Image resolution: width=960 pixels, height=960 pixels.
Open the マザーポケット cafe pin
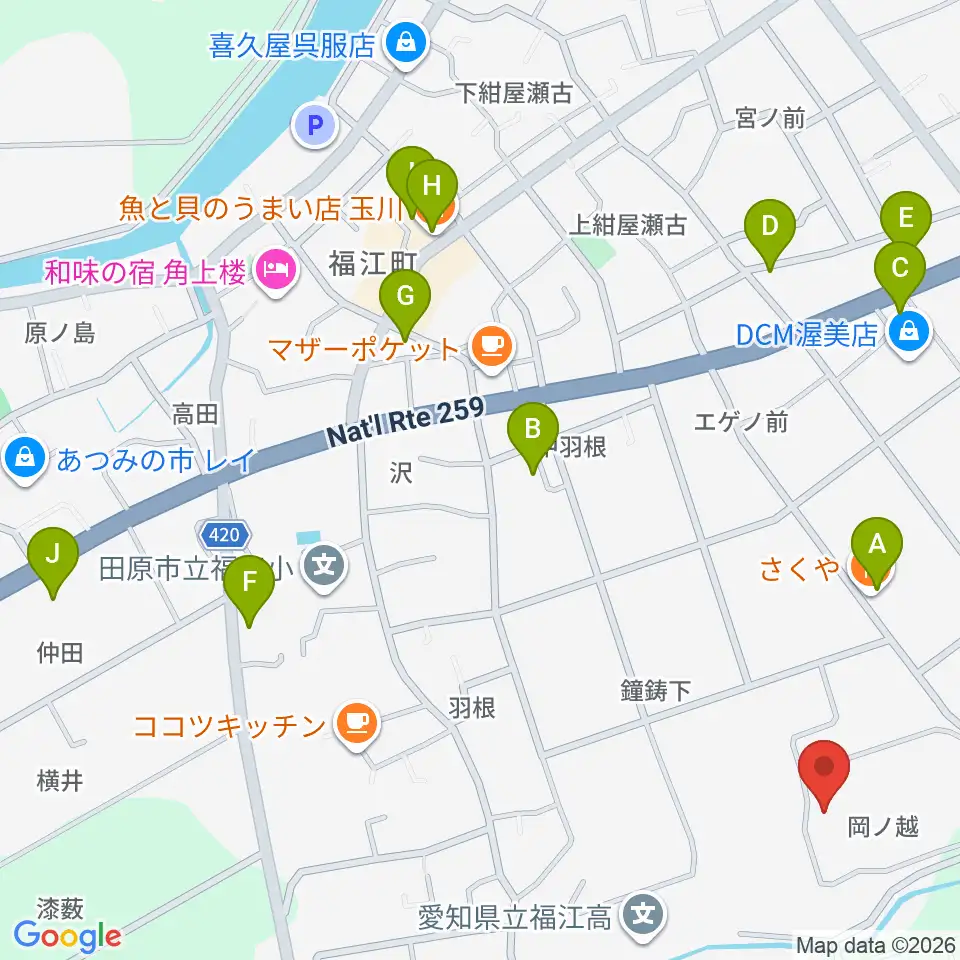pyautogui.click(x=493, y=349)
